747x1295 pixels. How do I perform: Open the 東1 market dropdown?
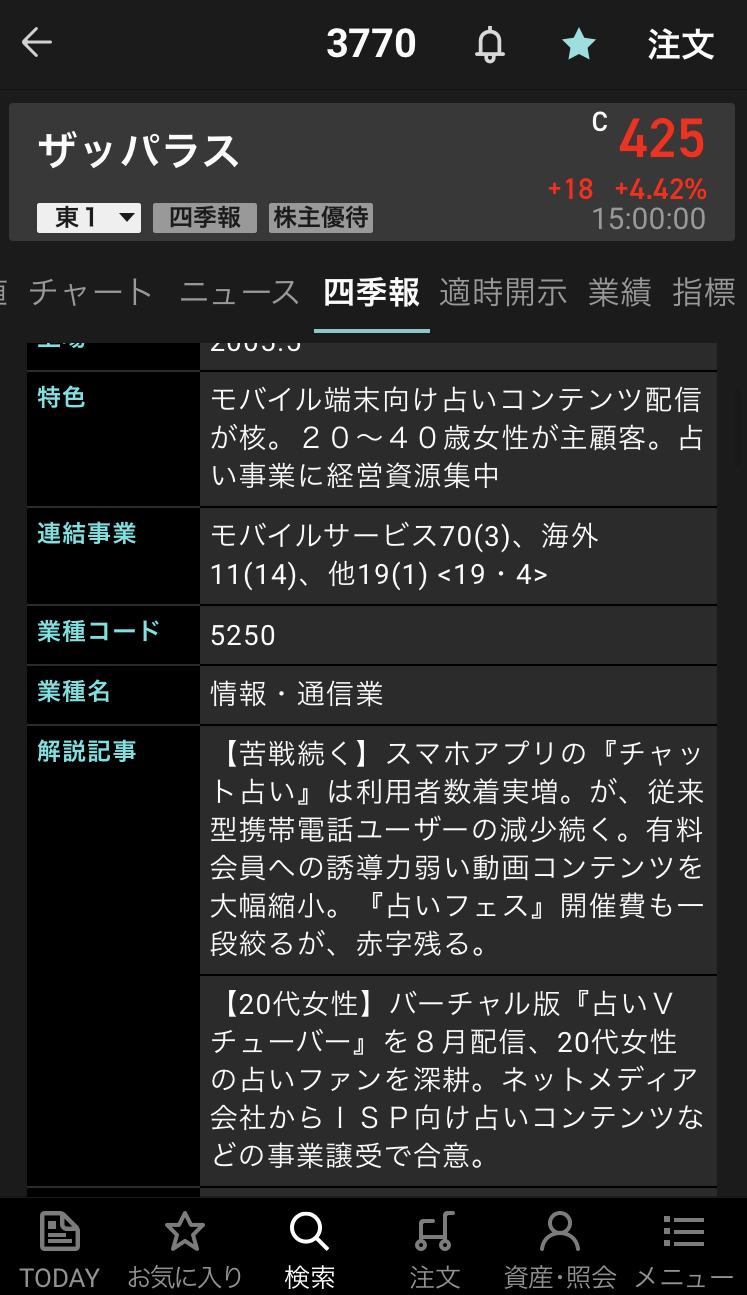coord(88,218)
